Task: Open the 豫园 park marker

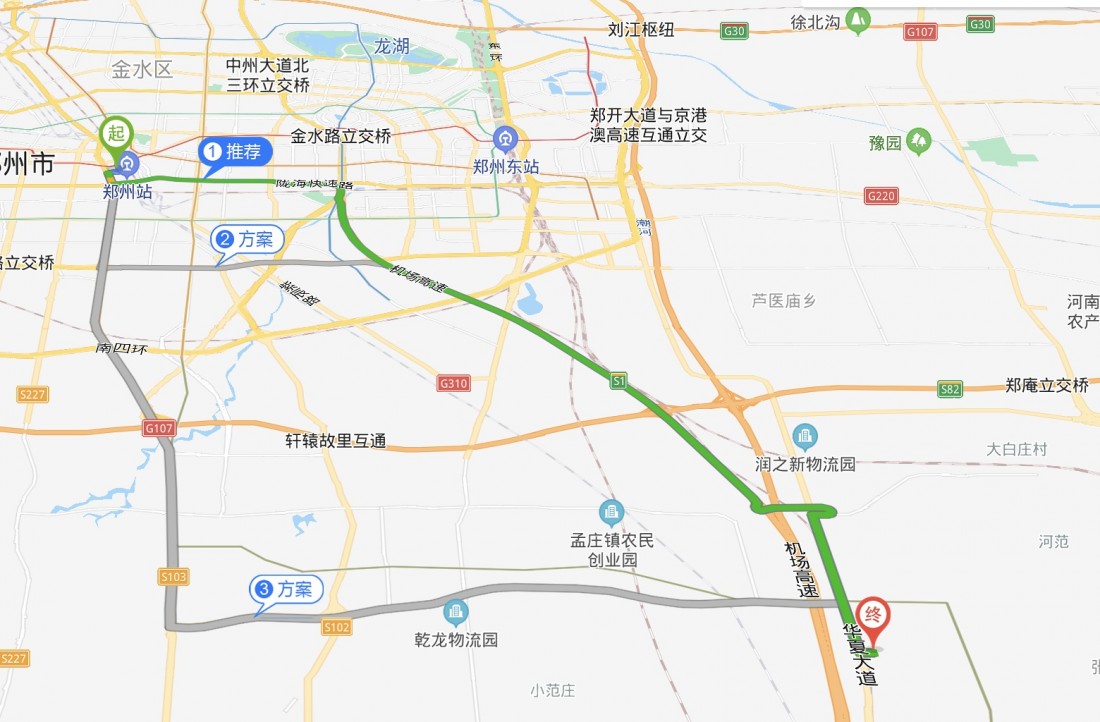Action: [x=919, y=142]
